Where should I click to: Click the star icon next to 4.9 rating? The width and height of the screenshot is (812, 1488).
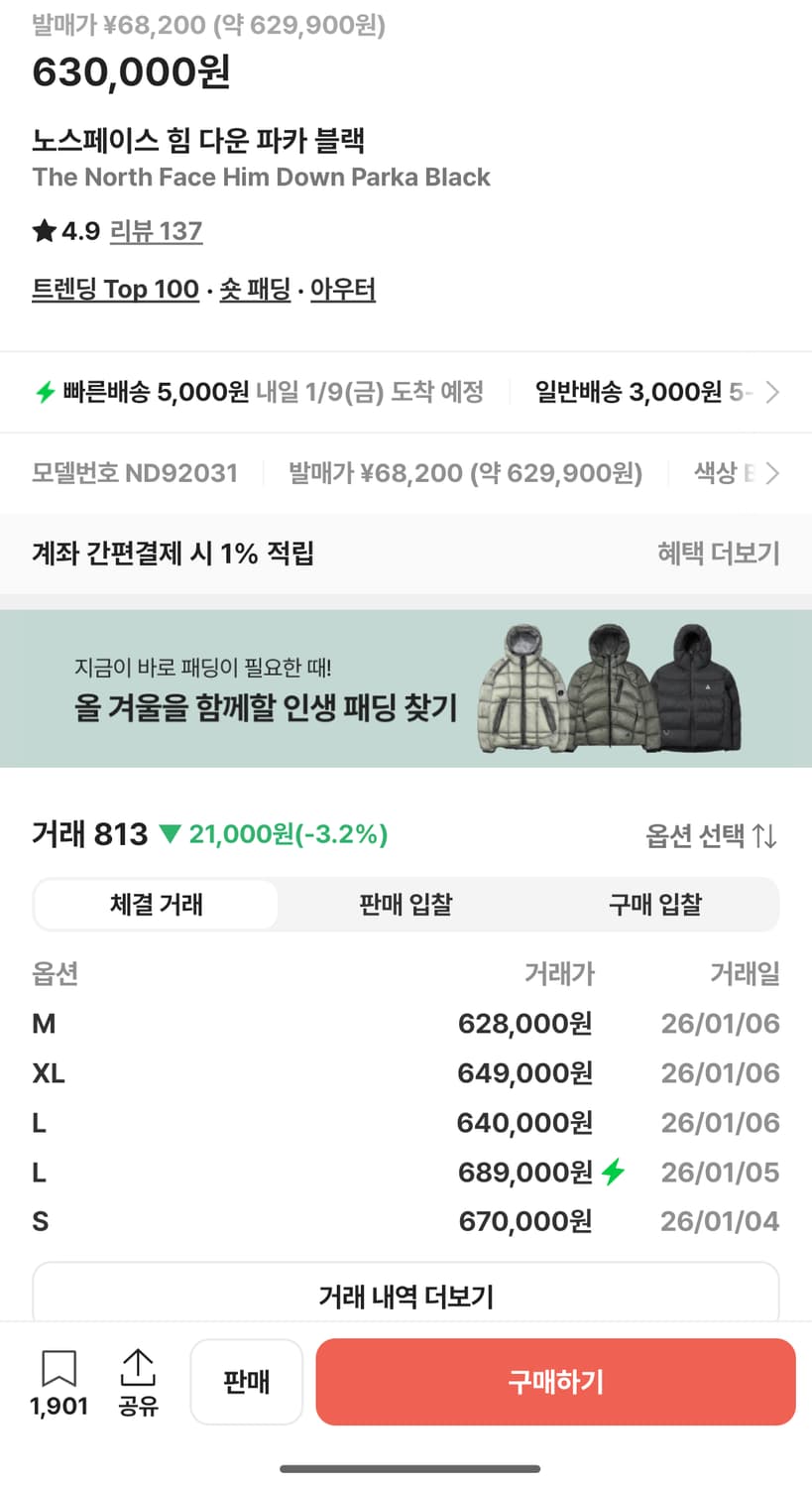pyautogui.click(x=44, y=229)
